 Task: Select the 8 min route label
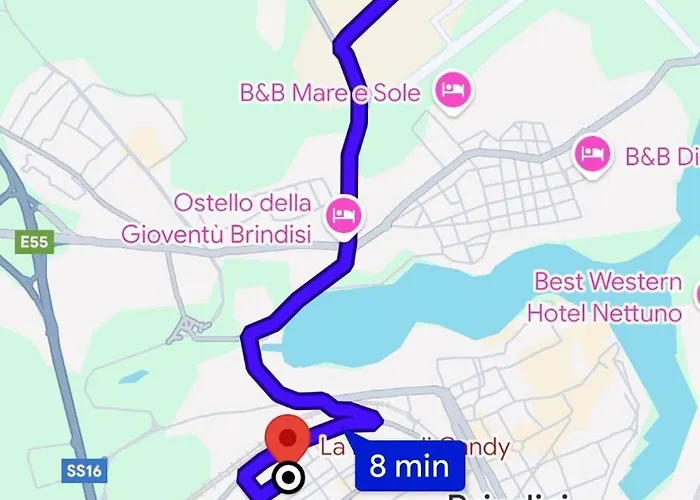click(x=408, y=465)
